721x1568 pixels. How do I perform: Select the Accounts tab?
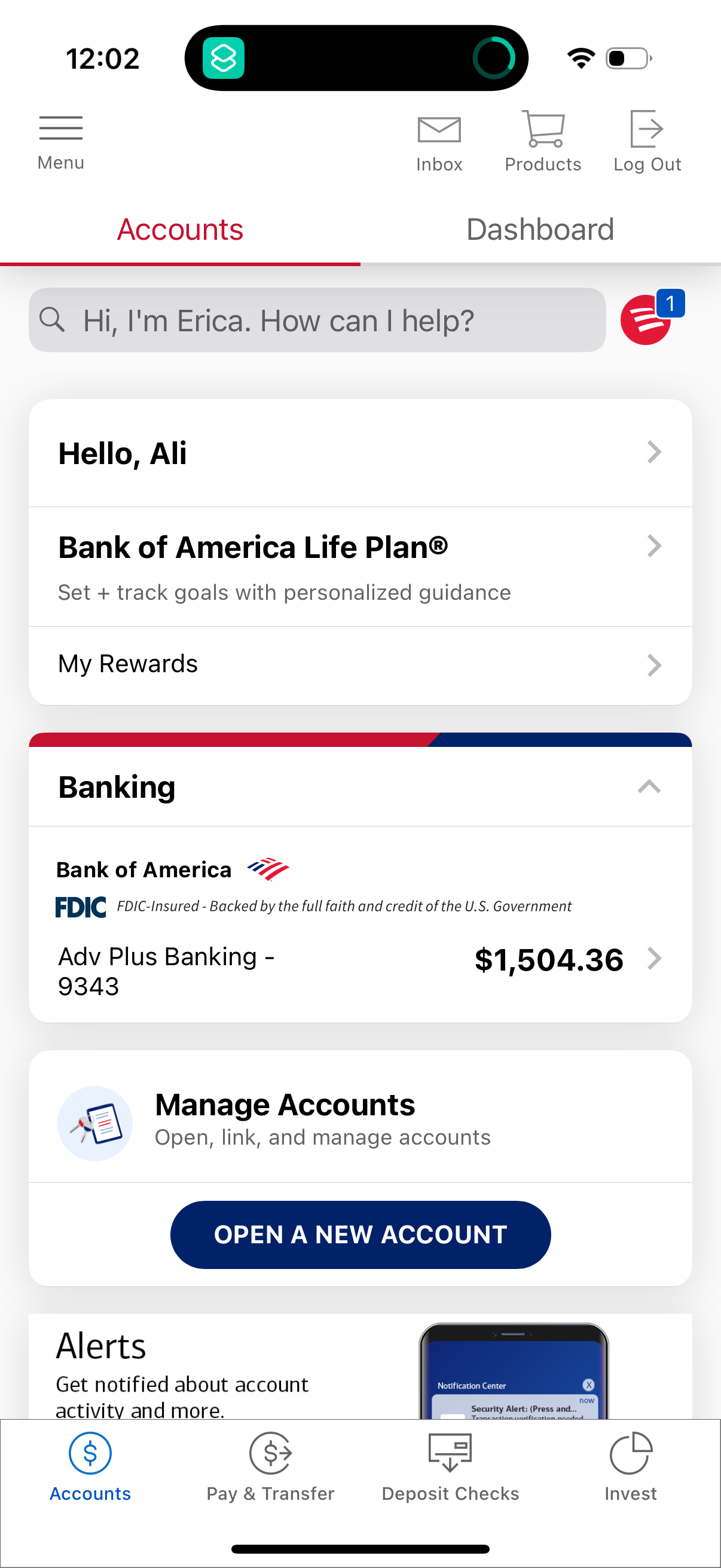180,230
